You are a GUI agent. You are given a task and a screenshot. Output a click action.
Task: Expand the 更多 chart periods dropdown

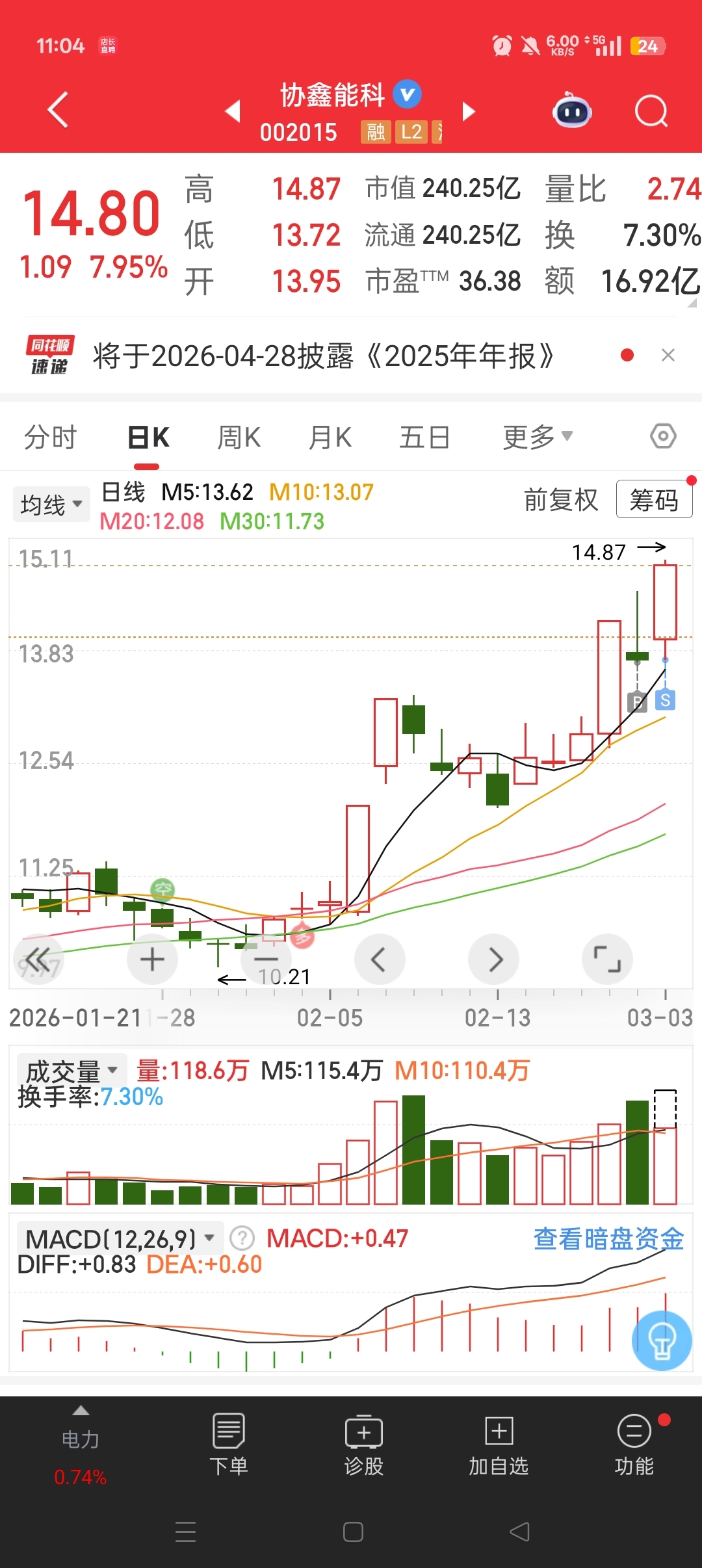point(538,437)
